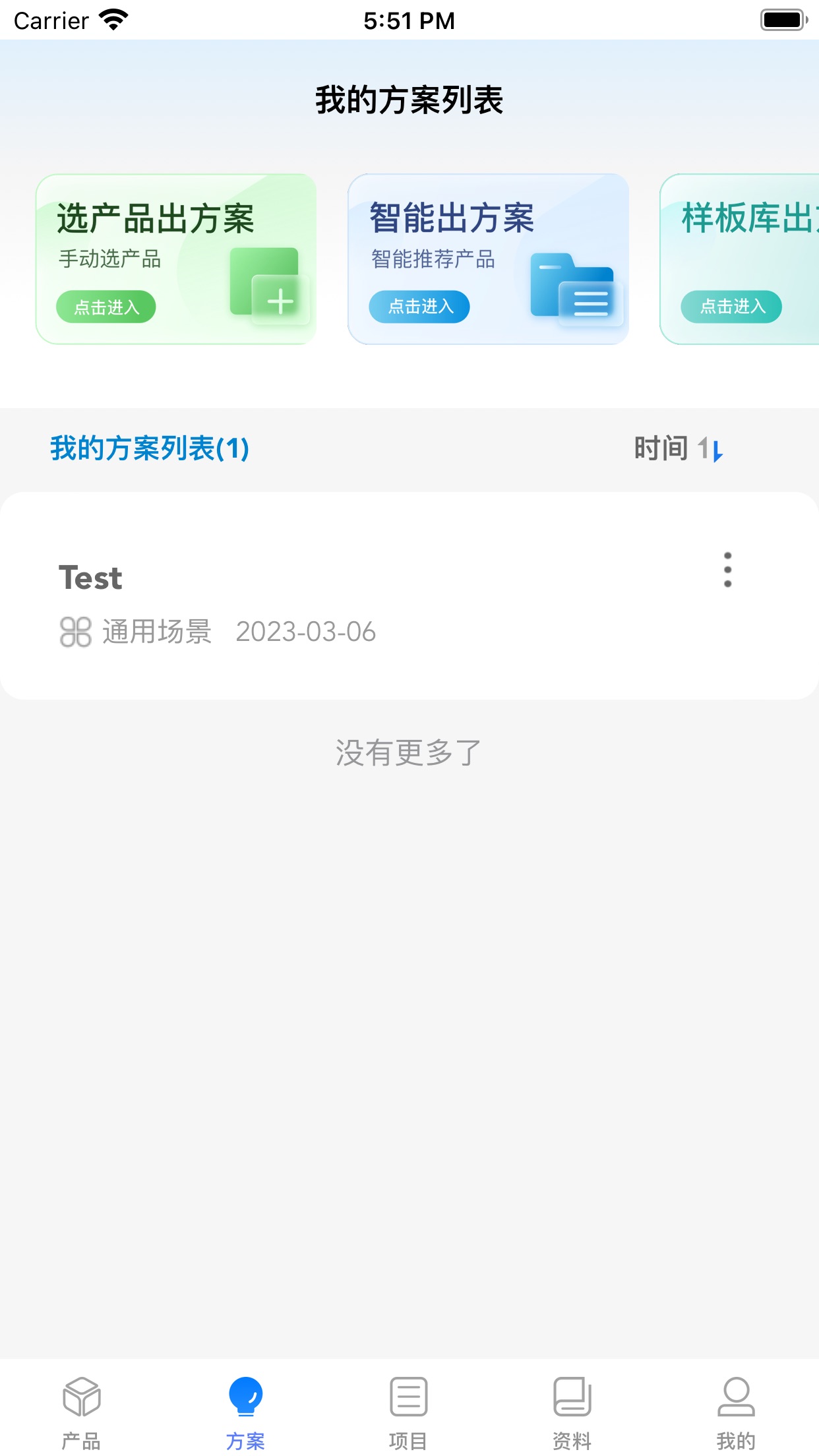
Task: Sort the plan list by 时间
Action: click(678, 449)
